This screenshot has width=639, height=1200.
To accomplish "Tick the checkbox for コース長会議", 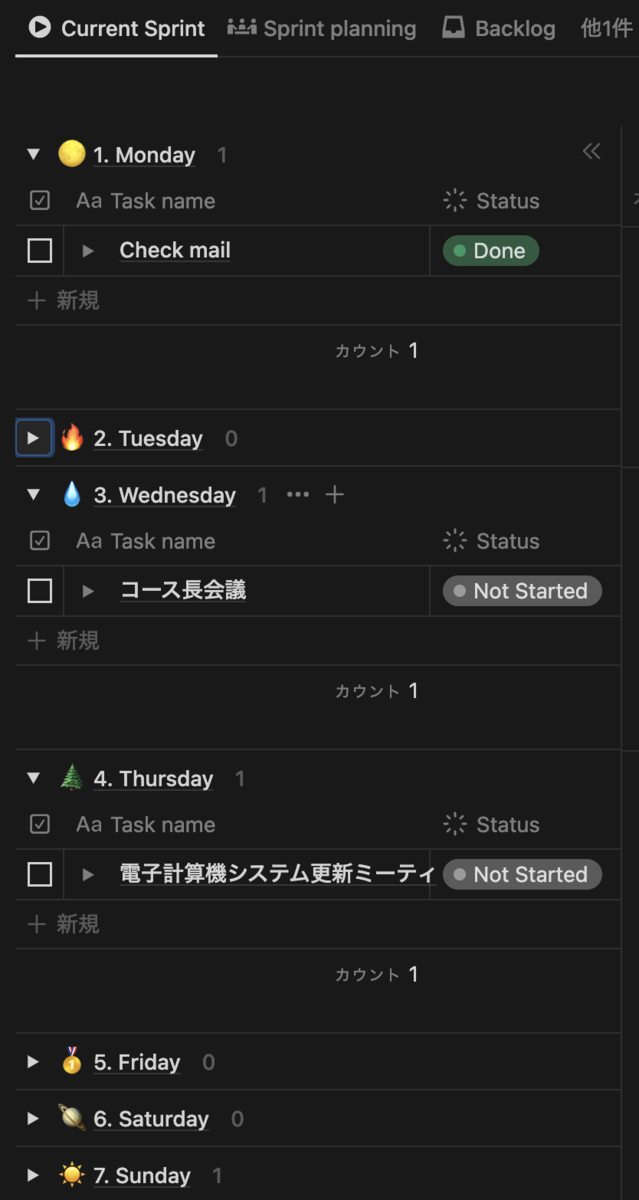I will pos(40,591).
